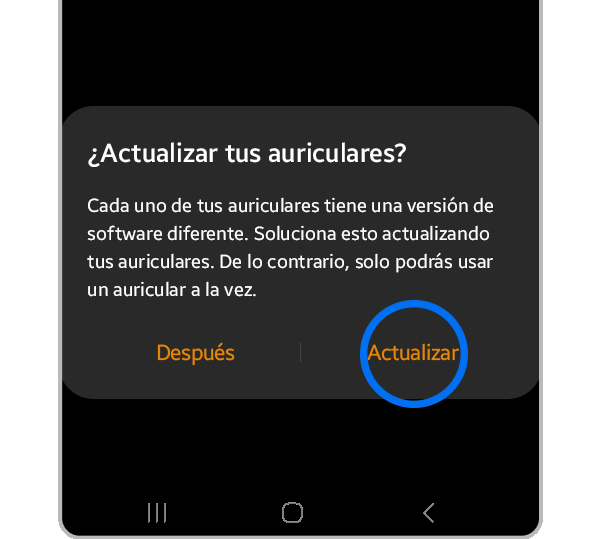Choose Después to postpone the update
This screenshot has height=539, width=600.
(x=196, y=353)
